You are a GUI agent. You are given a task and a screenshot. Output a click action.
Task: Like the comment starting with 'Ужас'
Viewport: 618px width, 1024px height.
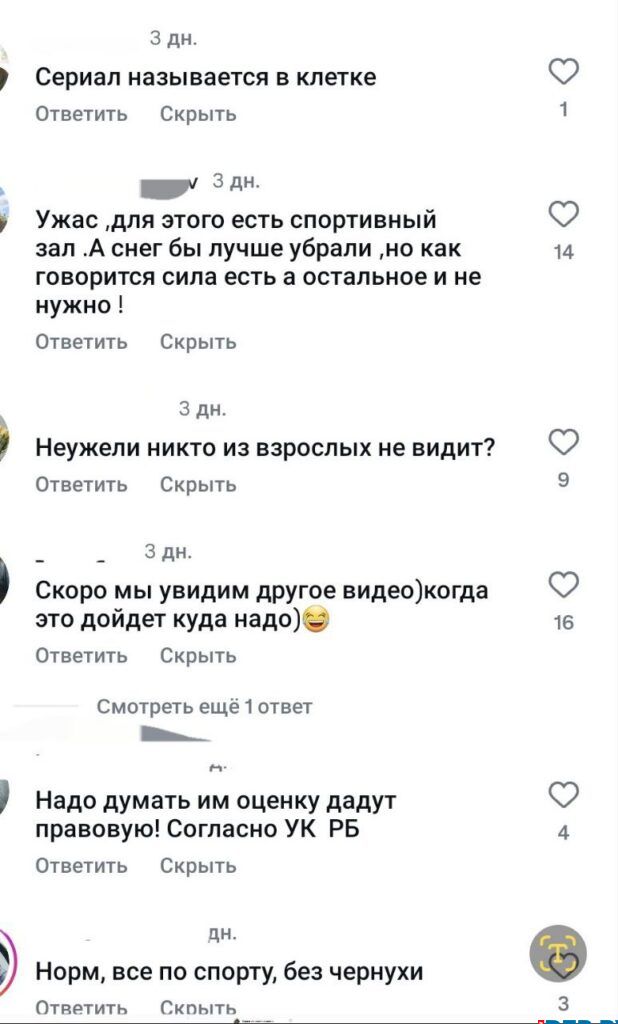pos(564,215)
